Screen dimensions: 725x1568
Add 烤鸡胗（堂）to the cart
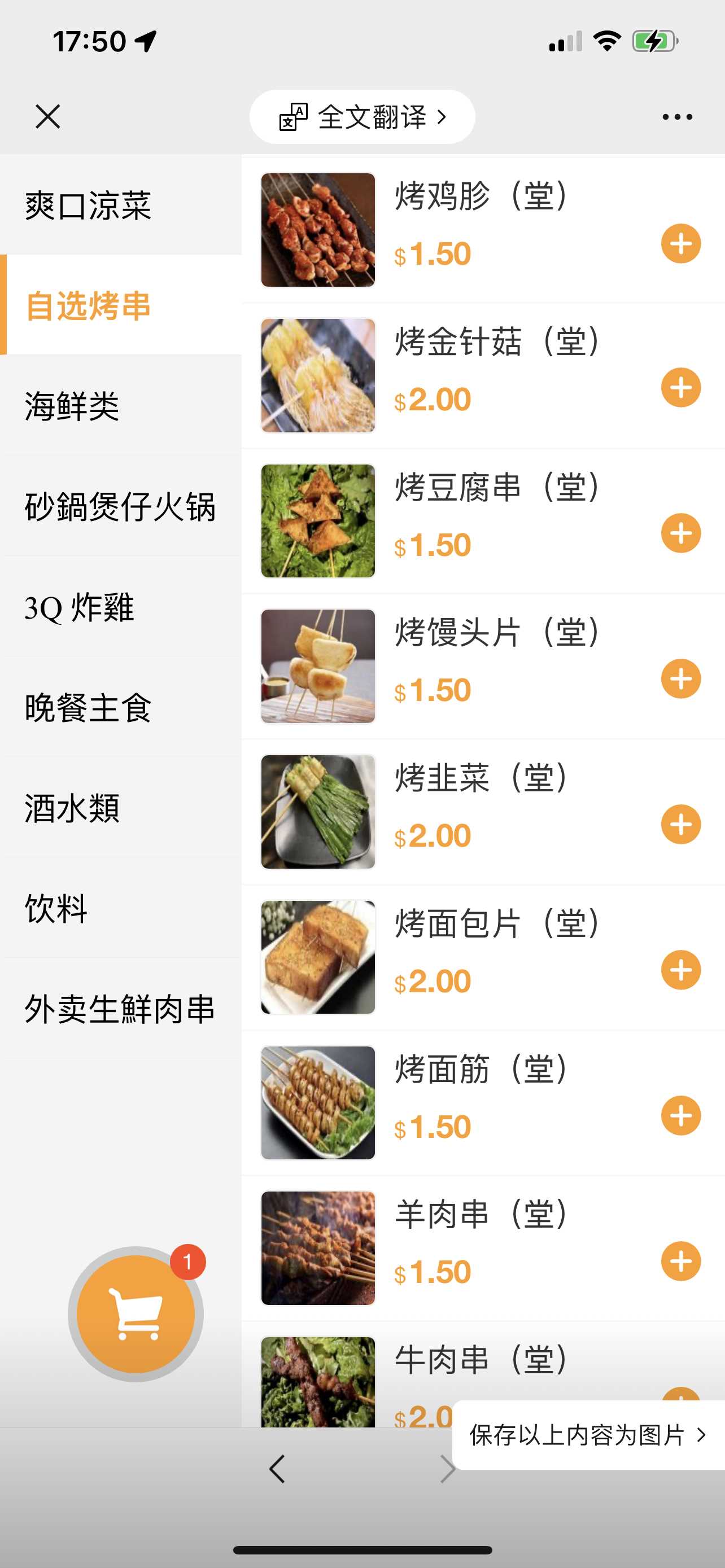680,243
